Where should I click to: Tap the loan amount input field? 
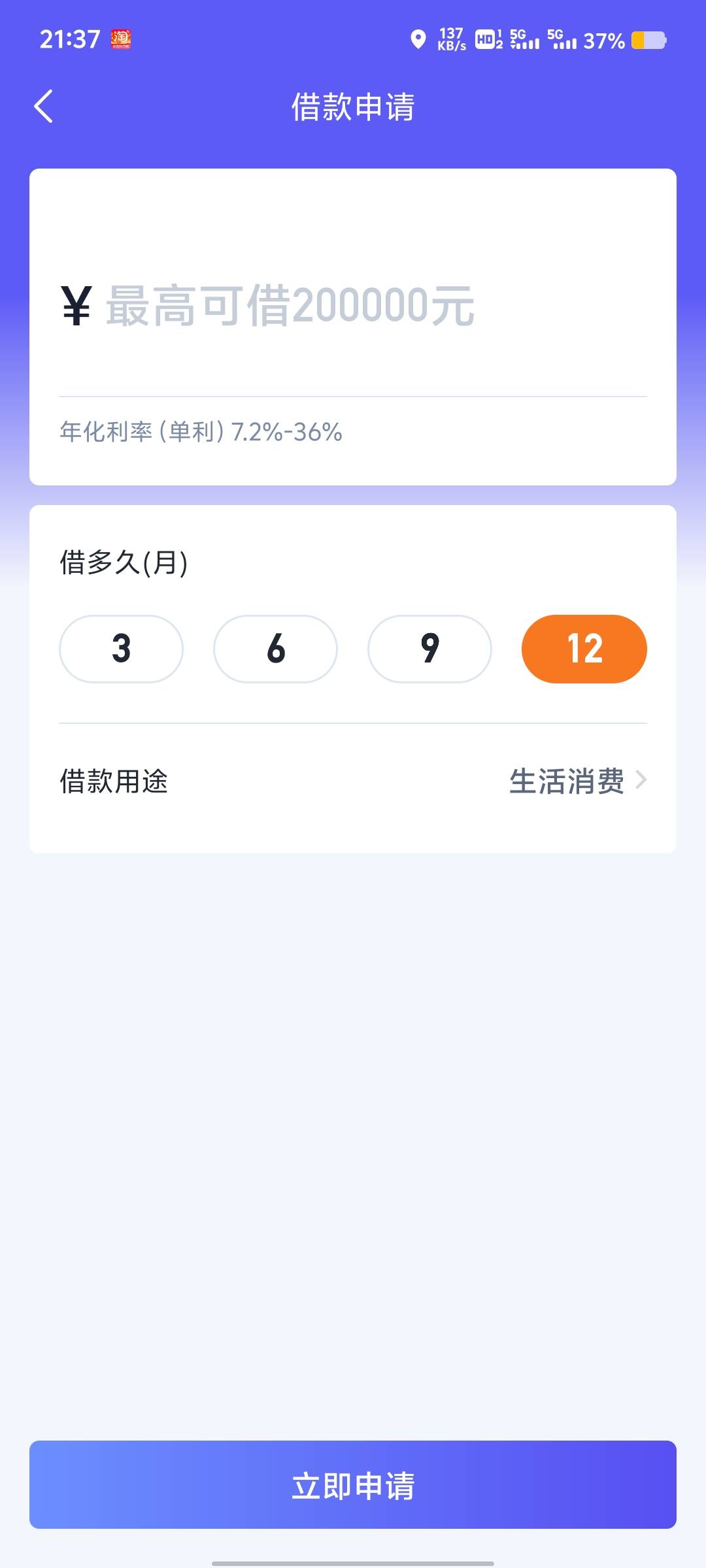tap(353, 305)
